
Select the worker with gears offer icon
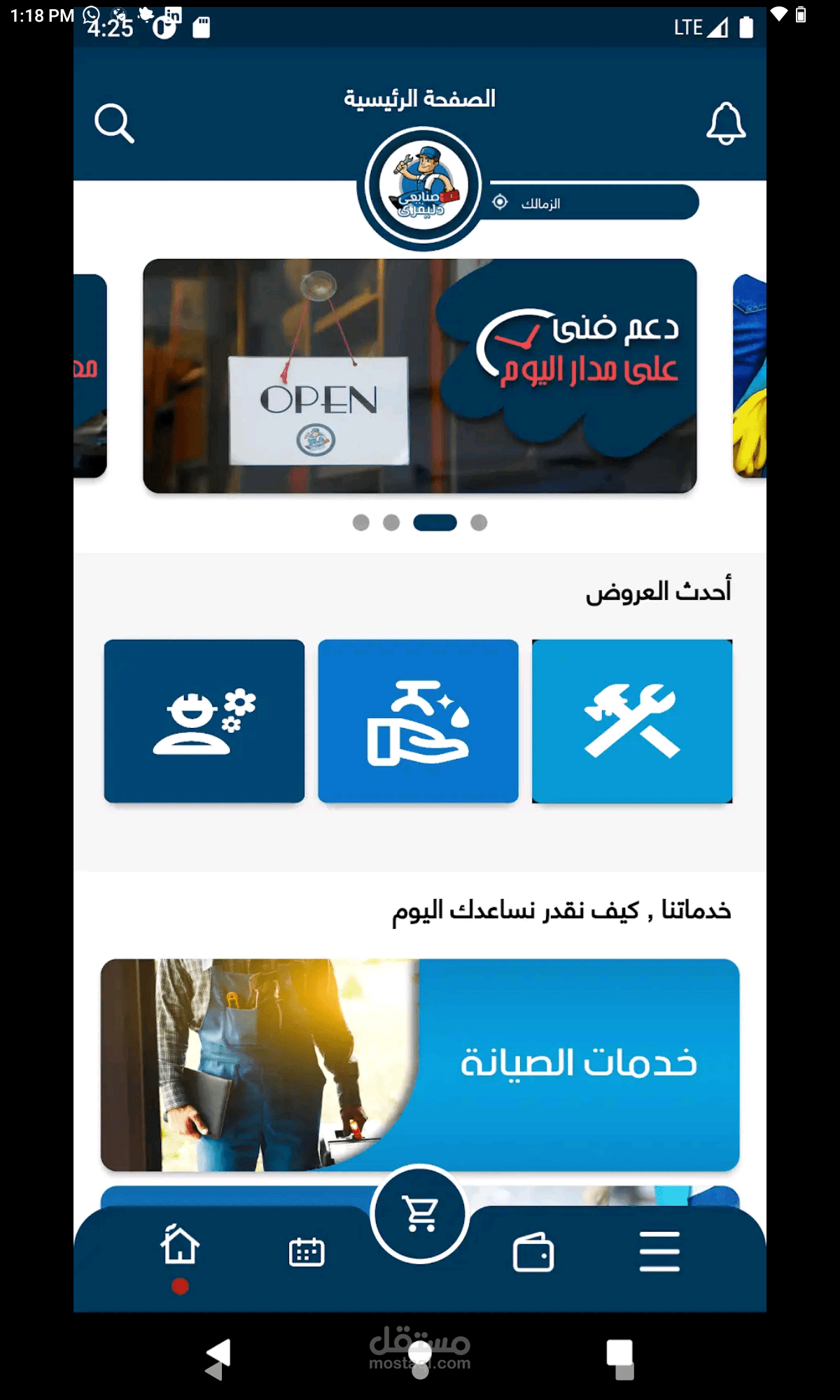(x=204, y=722)
